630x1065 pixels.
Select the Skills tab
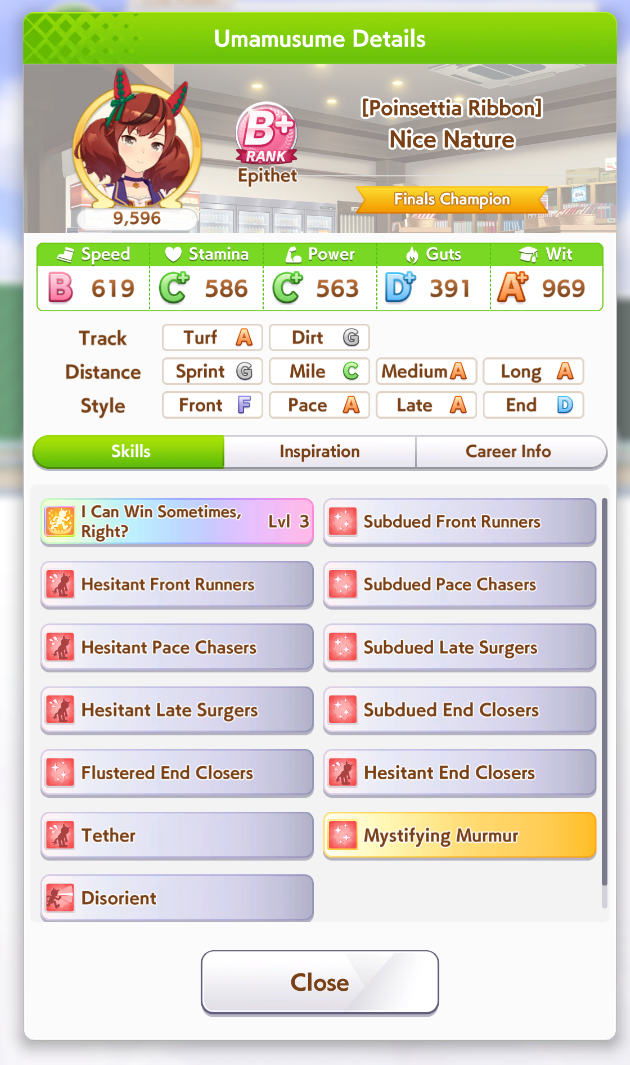coord(130,452)
